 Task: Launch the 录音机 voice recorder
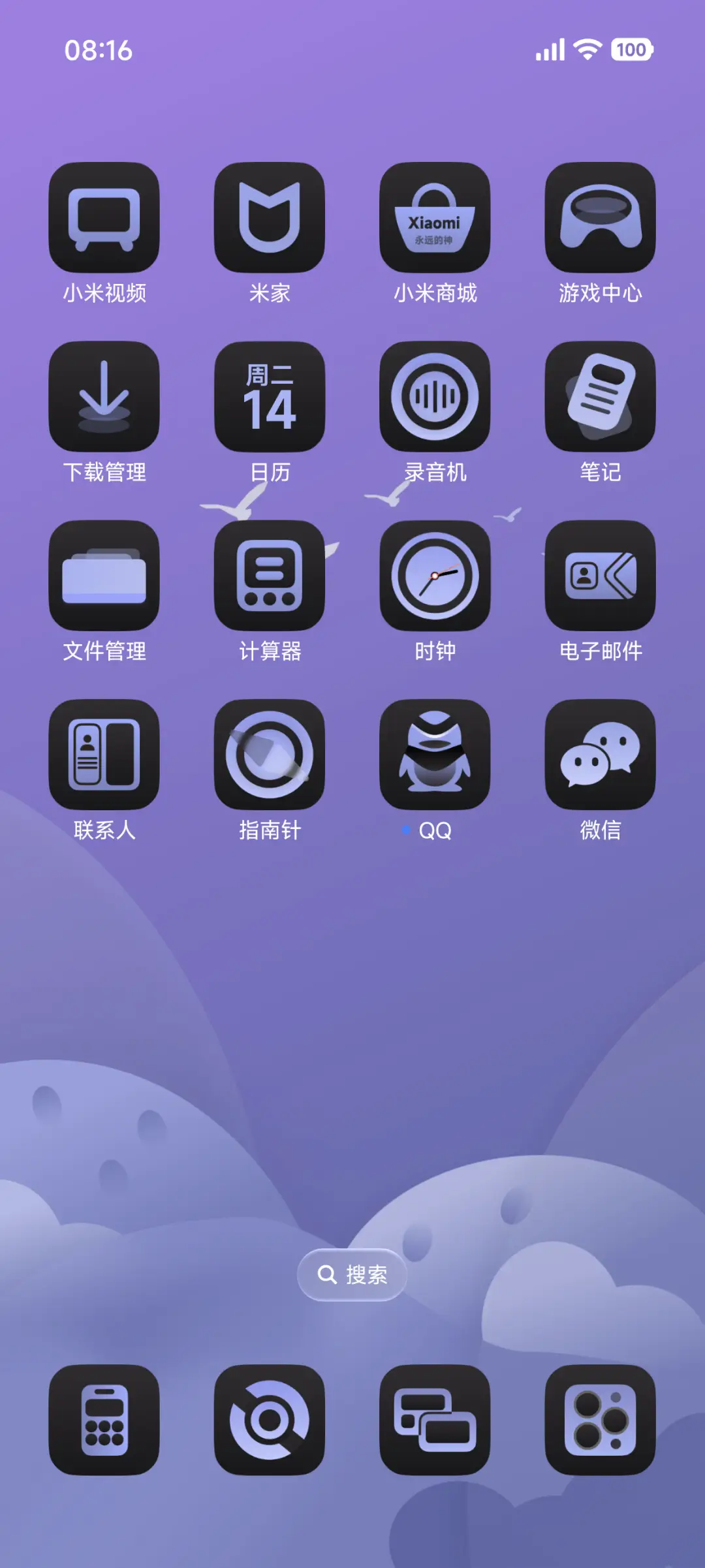pyautogui.click(x=434, y=398)
